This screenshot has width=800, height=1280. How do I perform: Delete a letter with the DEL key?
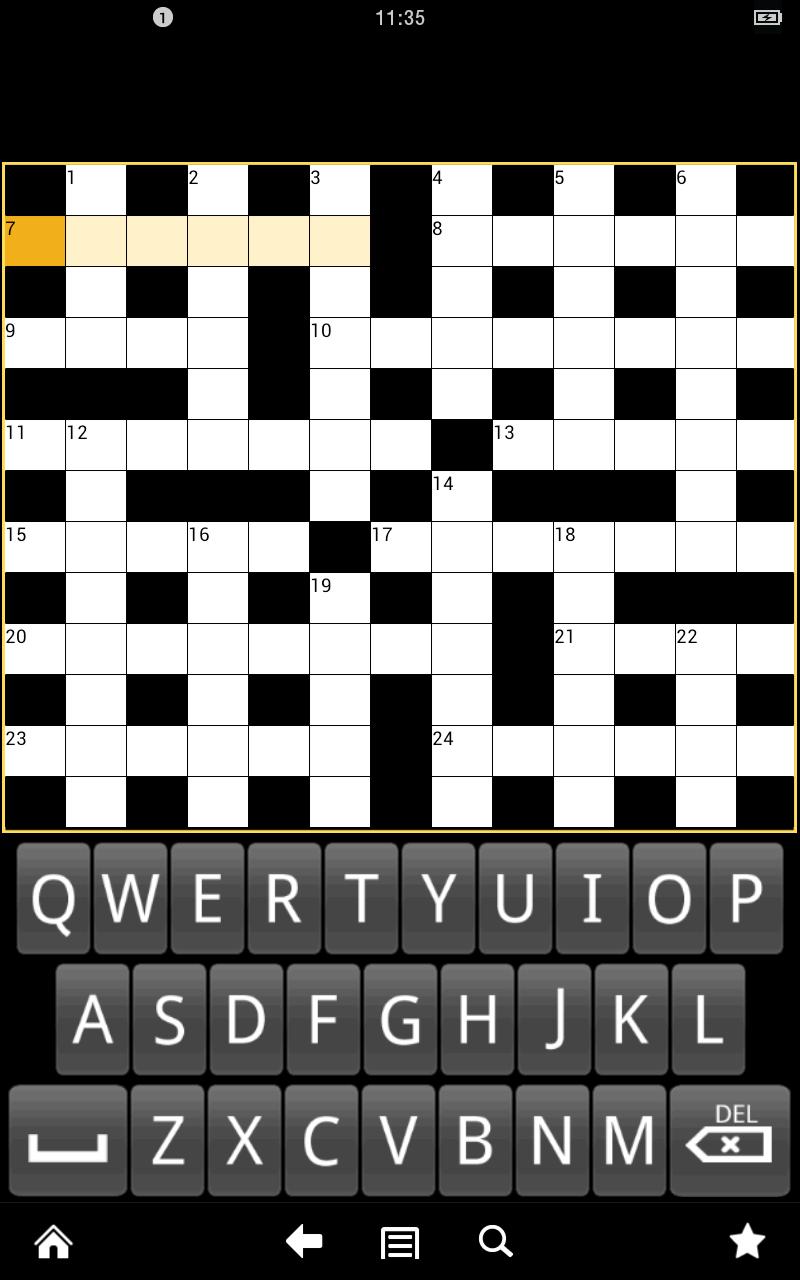(729, 1140)
